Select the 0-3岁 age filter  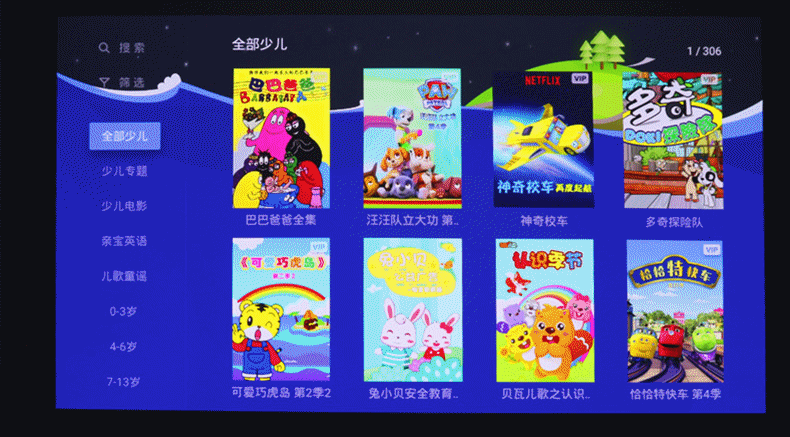point(124,311)
